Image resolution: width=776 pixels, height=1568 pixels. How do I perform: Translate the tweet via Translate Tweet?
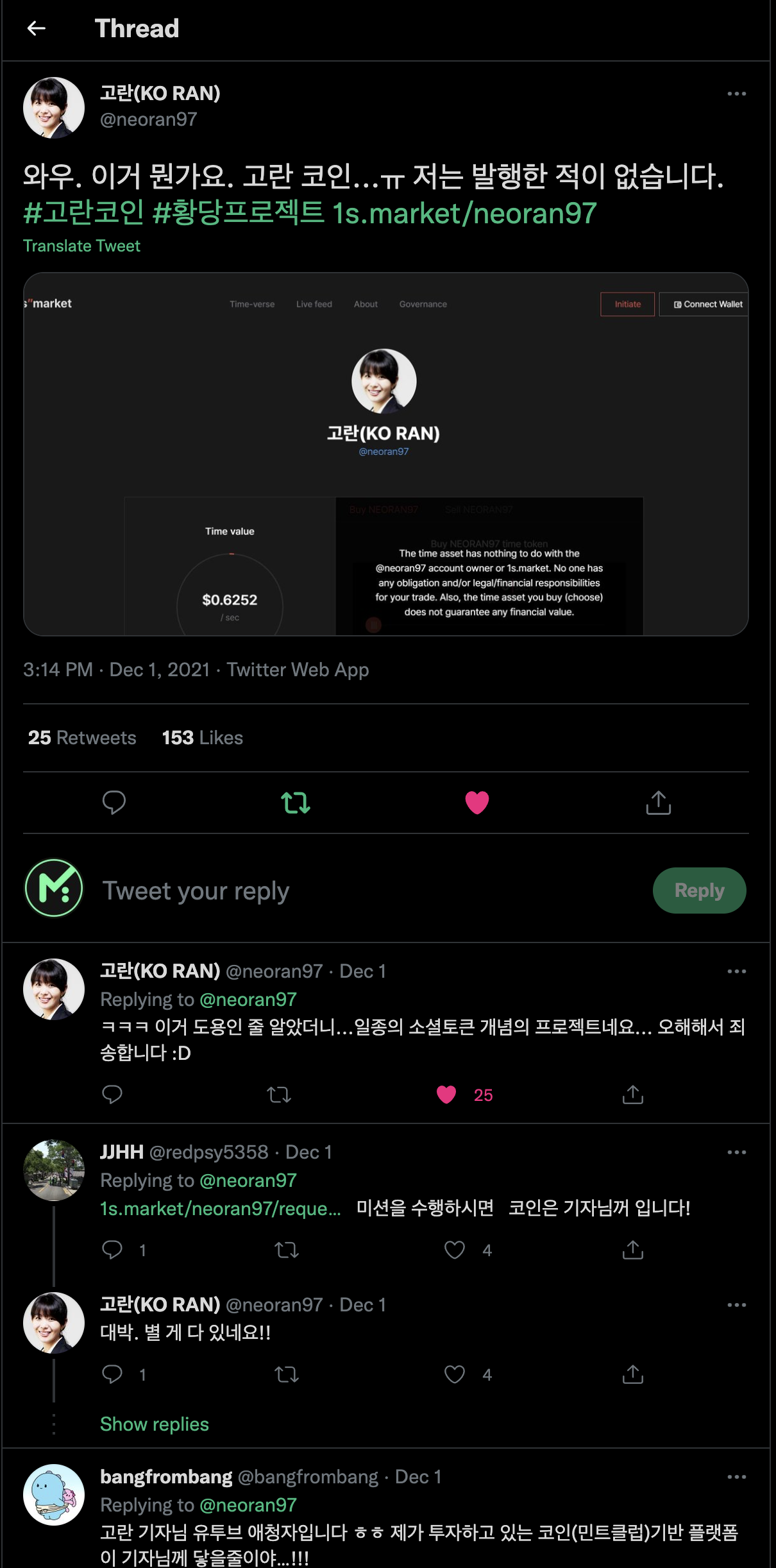pos(81,246)
